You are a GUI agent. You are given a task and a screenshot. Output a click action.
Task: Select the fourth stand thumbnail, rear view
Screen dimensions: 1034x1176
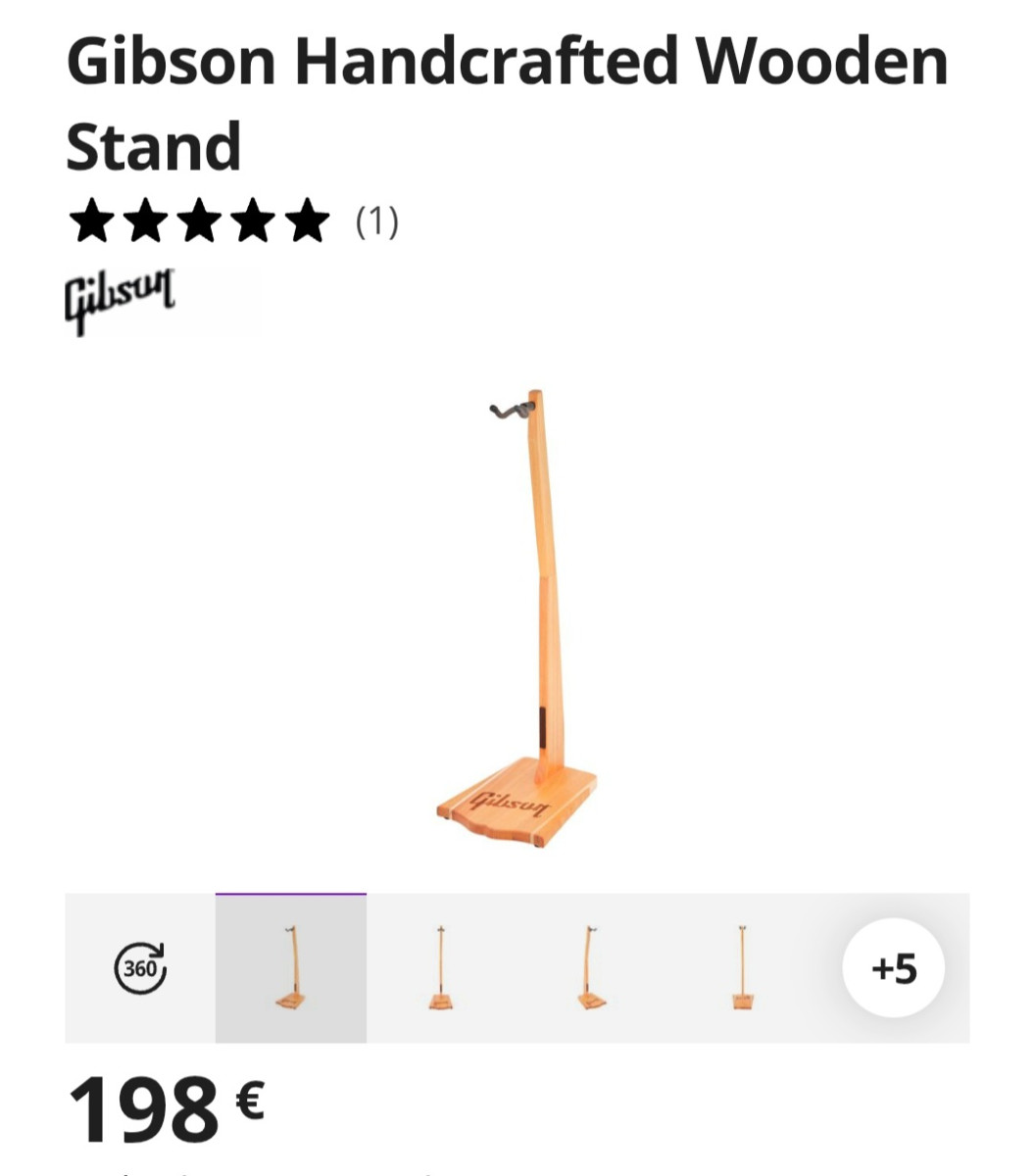[x=742, y=968]
